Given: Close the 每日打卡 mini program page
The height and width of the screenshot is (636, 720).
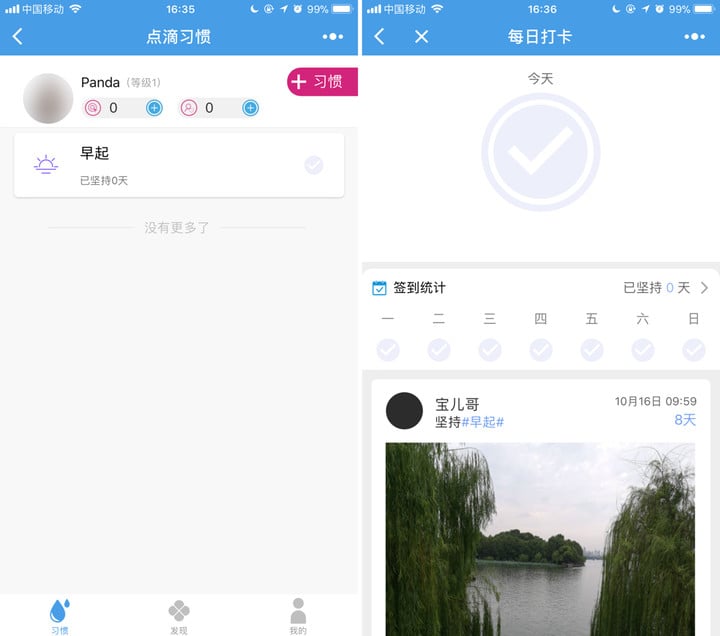Looking at the screenshot, I should (x=422, y=37).
